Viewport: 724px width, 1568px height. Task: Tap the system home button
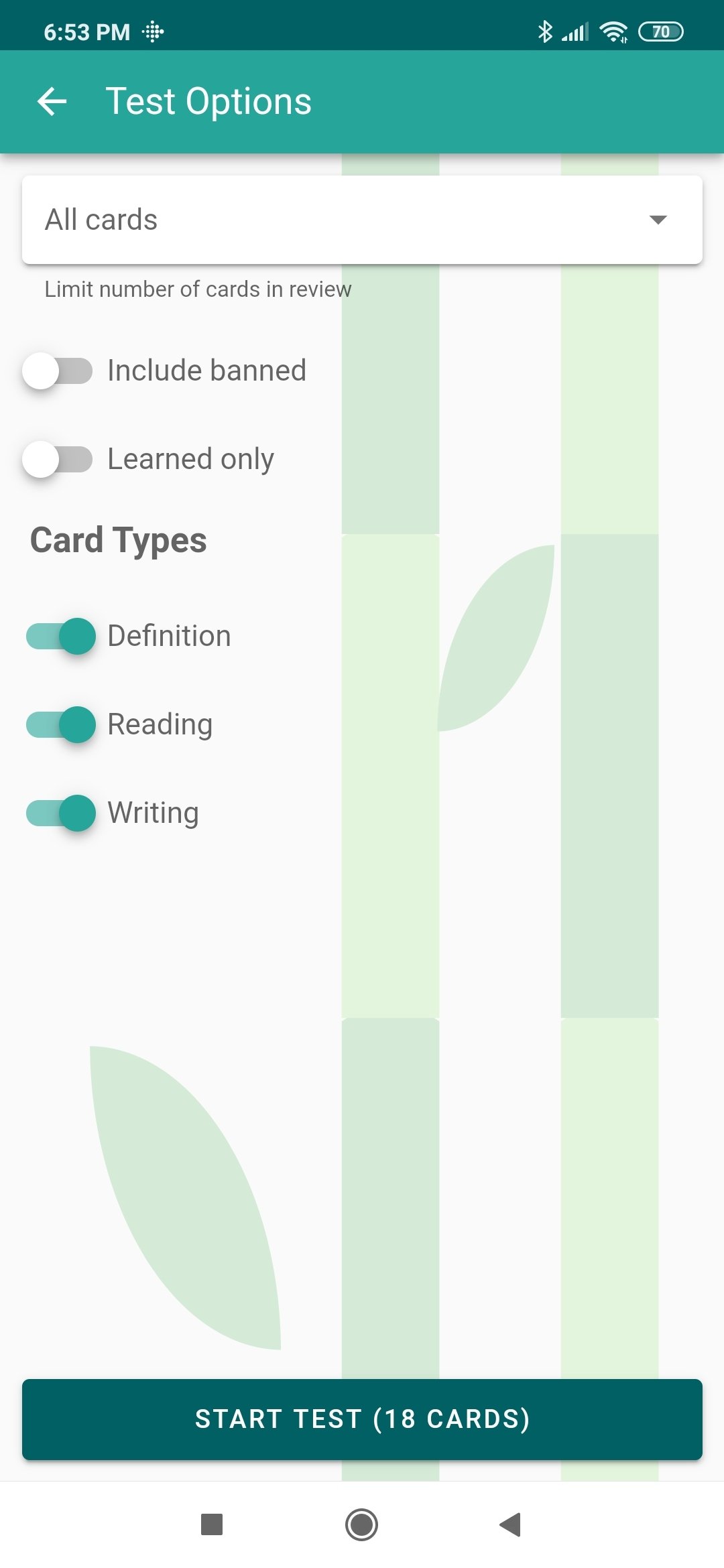[361, 1524]
